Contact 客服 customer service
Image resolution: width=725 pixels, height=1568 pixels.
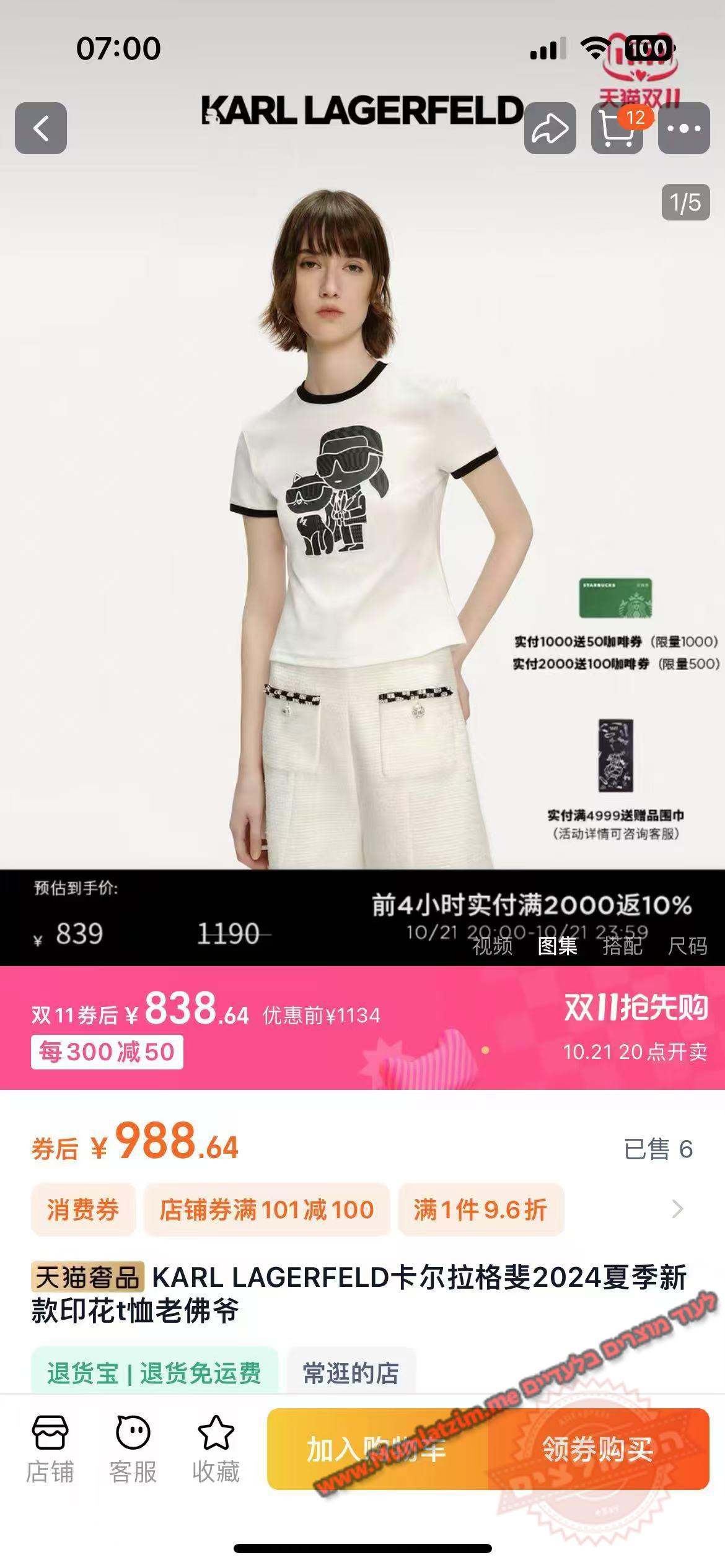tap(133, 1449)
